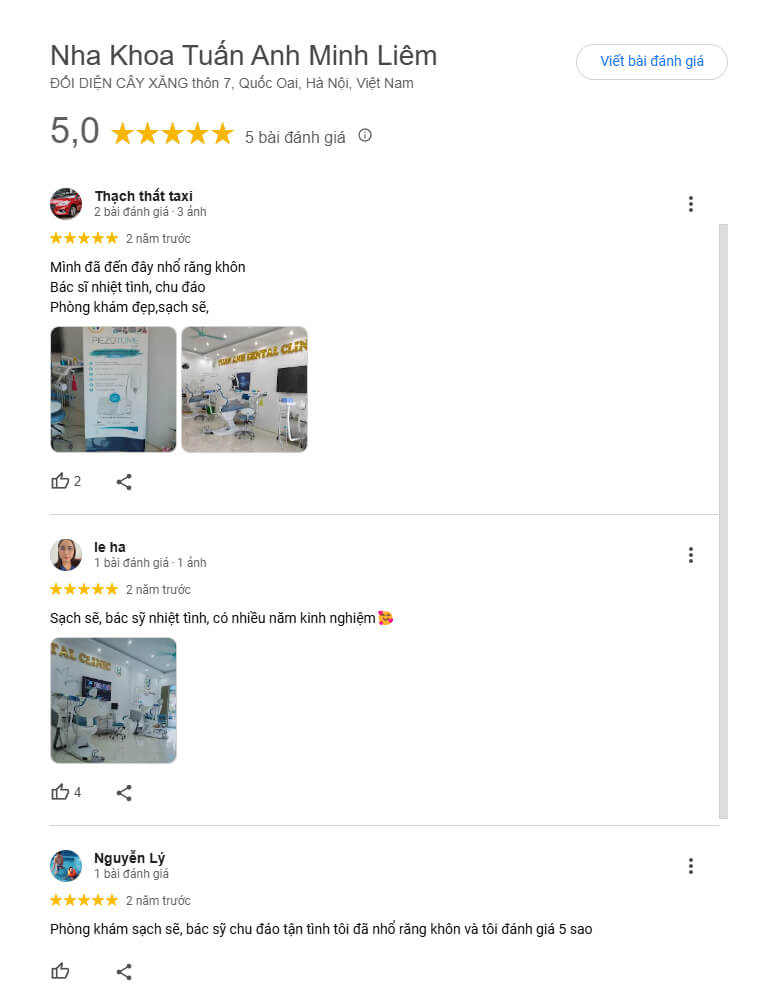View the photo in le ha's review
Viewport: 773px width, 997px height.
click(113, 700)
